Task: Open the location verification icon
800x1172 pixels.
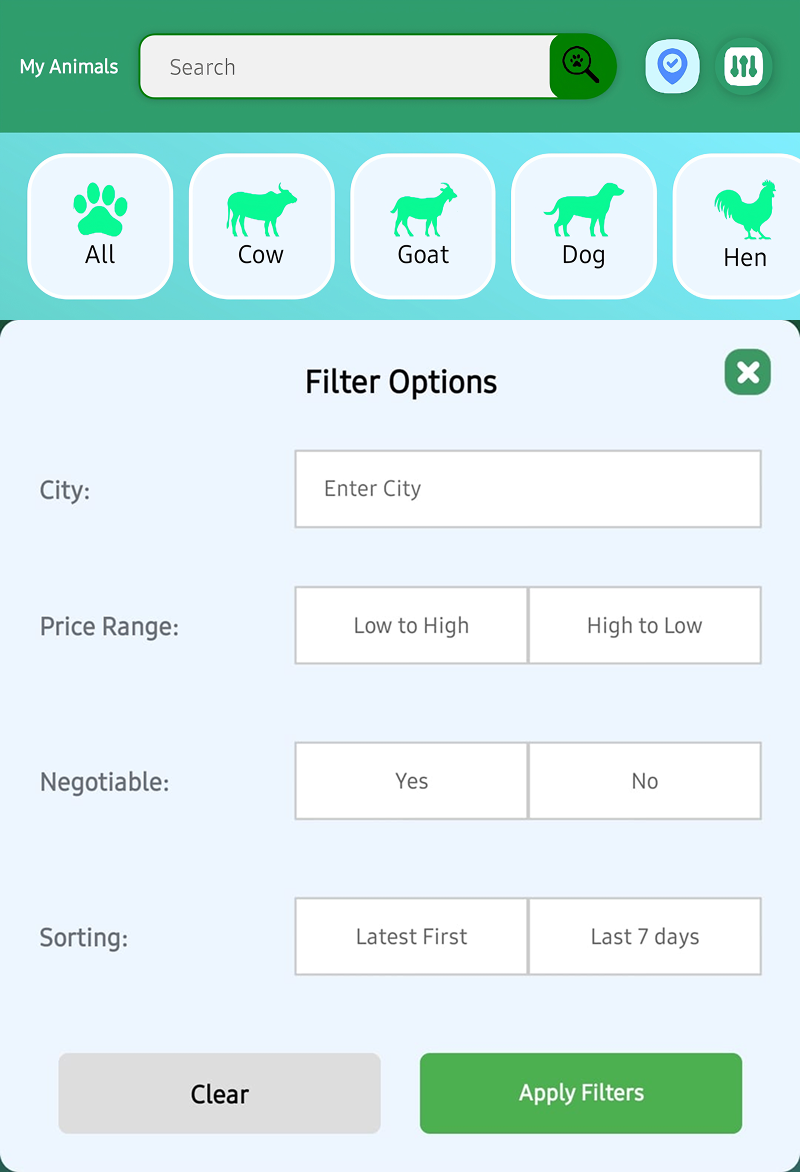Action: [x=672, y=66]
